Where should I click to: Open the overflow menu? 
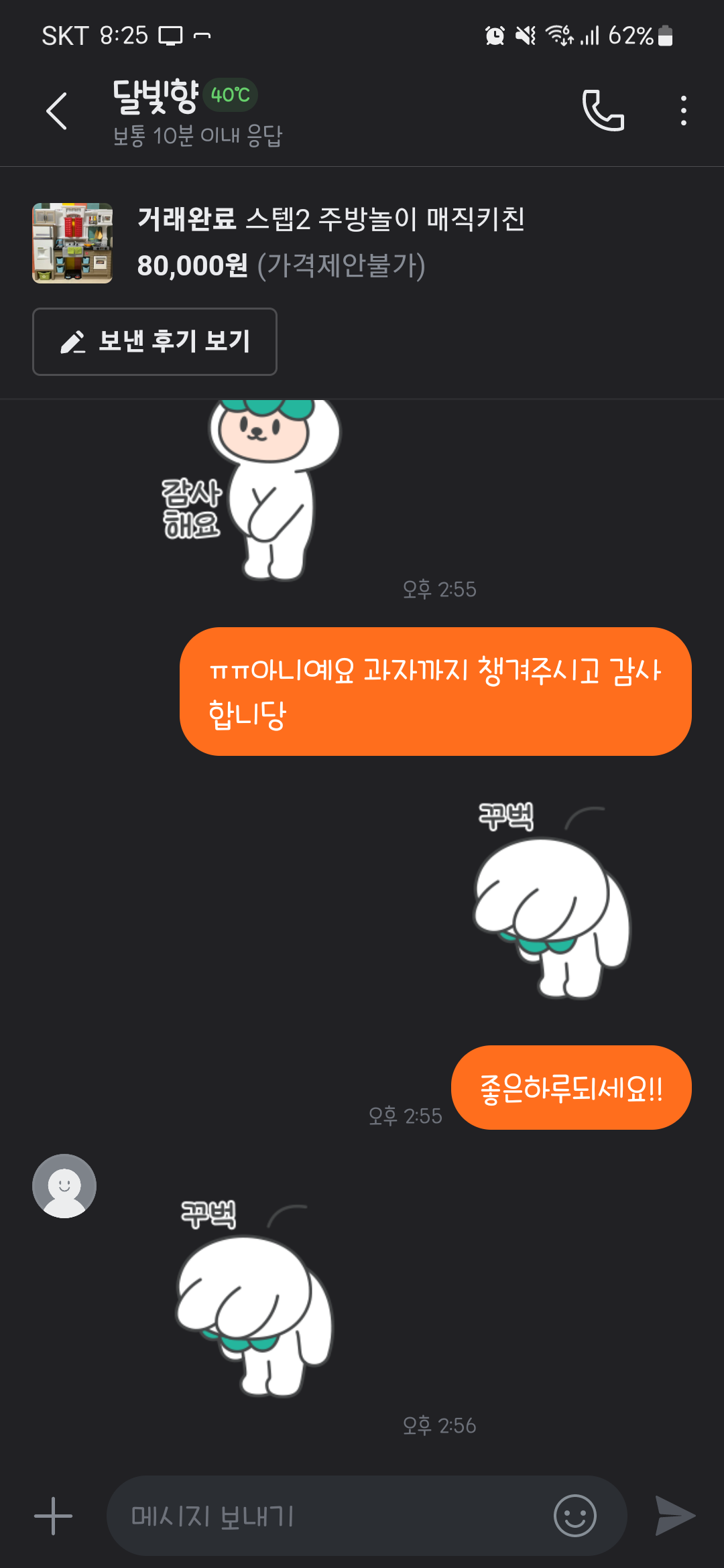[683, 111]
